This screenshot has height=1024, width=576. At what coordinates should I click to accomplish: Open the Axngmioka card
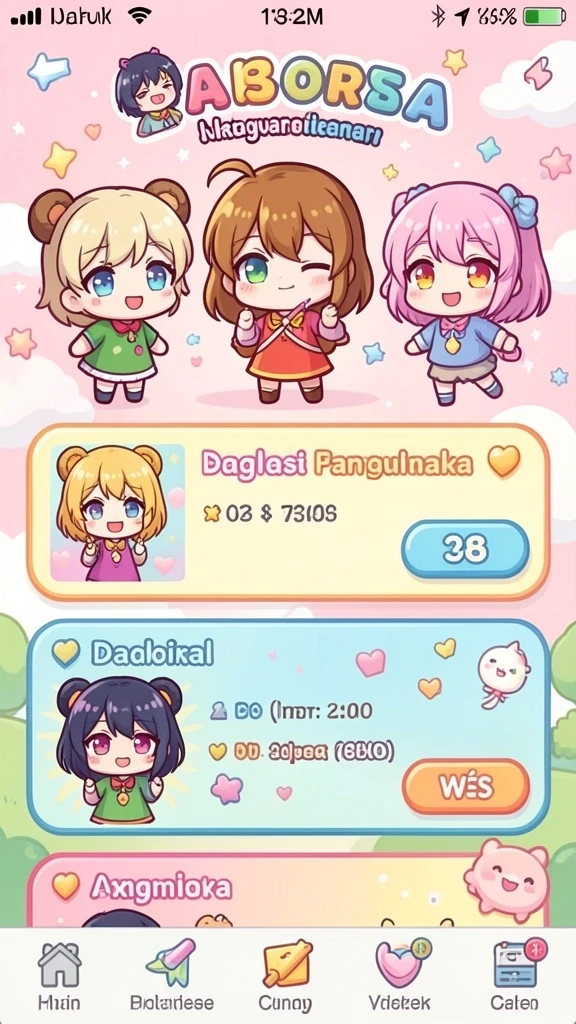point(288,889)
